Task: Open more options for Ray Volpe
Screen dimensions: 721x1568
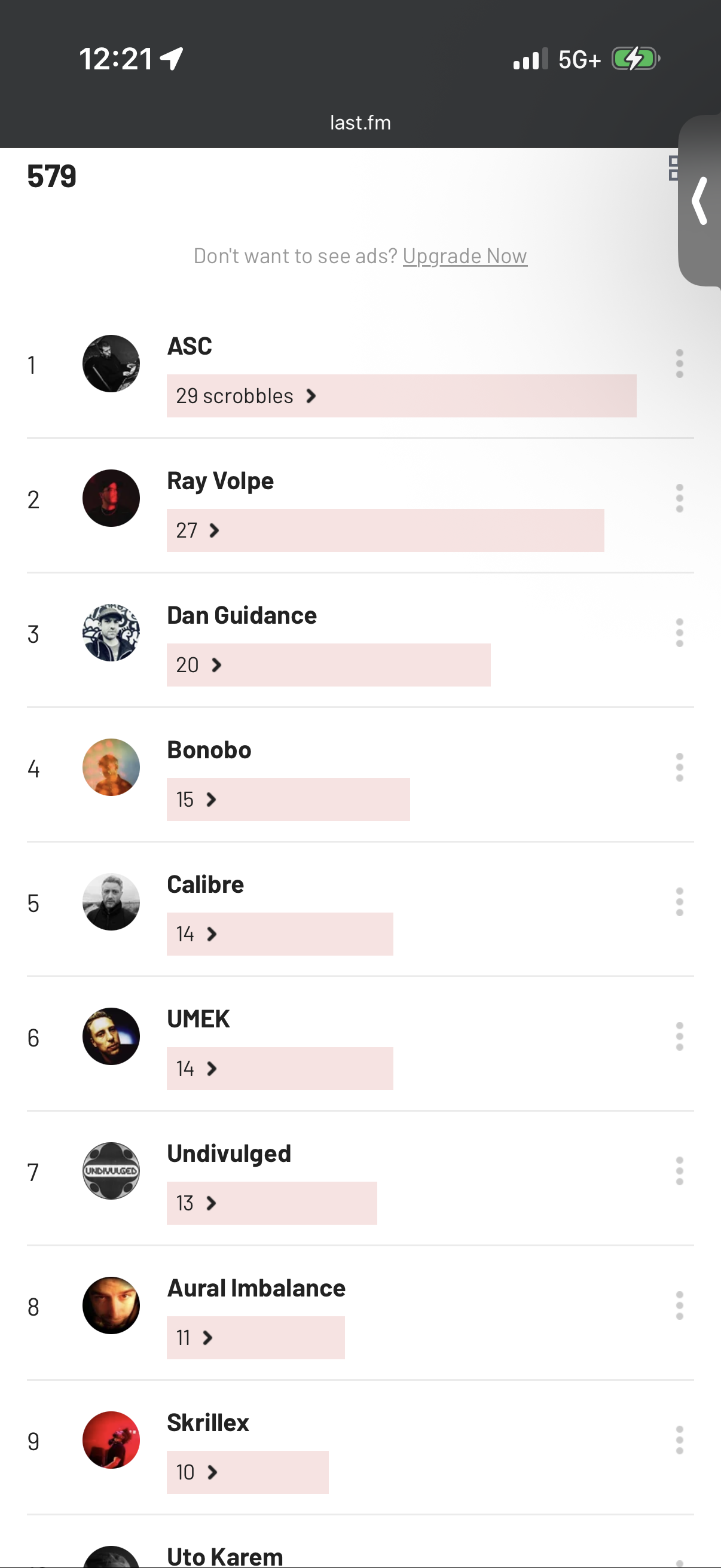Action: coord(679,499)
